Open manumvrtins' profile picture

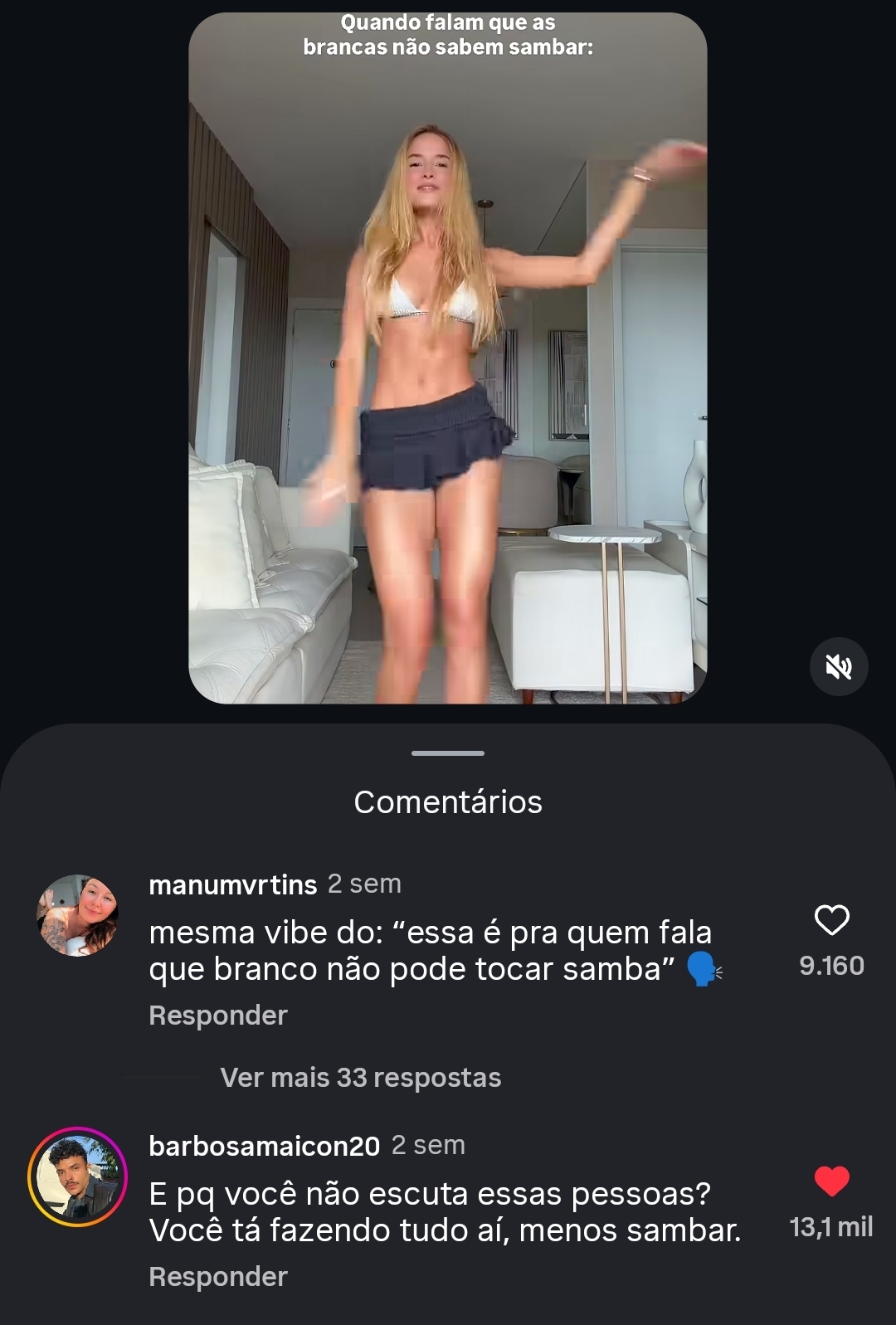tap(77, 915)
